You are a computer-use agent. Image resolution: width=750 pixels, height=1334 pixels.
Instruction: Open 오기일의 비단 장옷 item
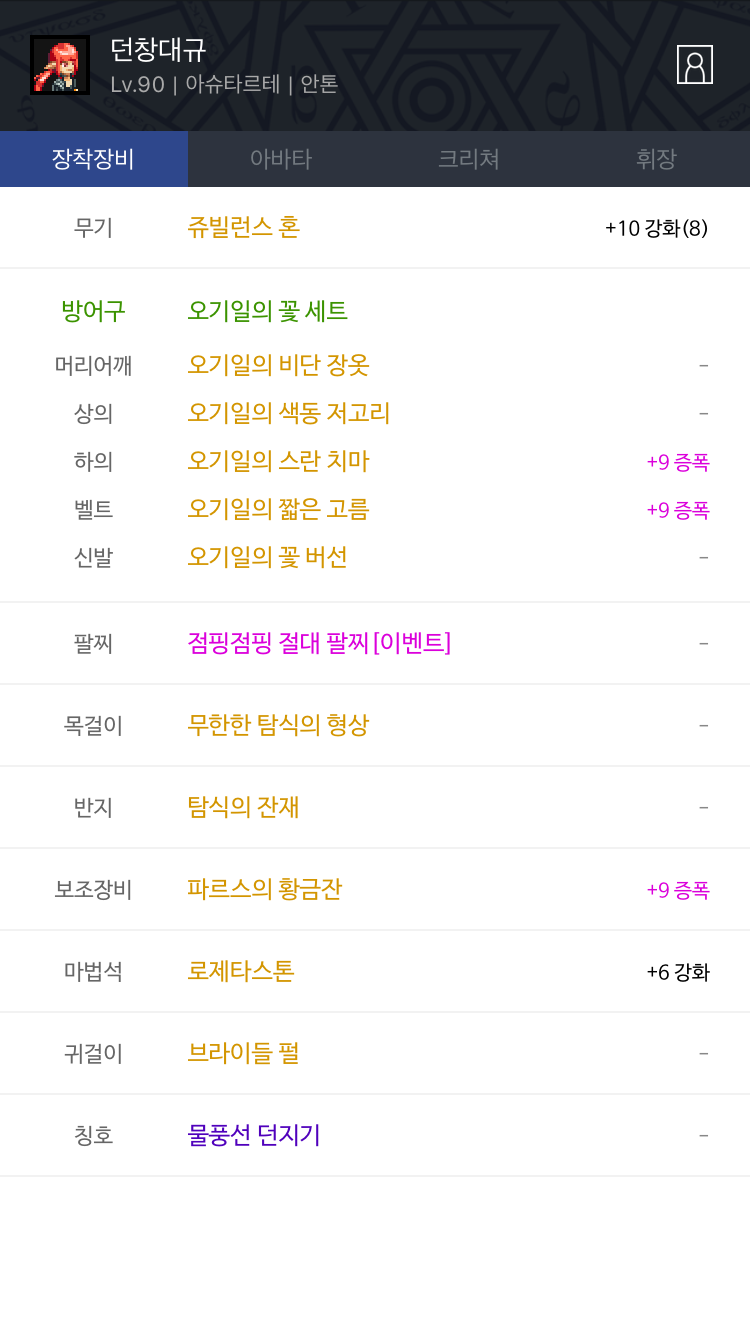click(278, 365)
